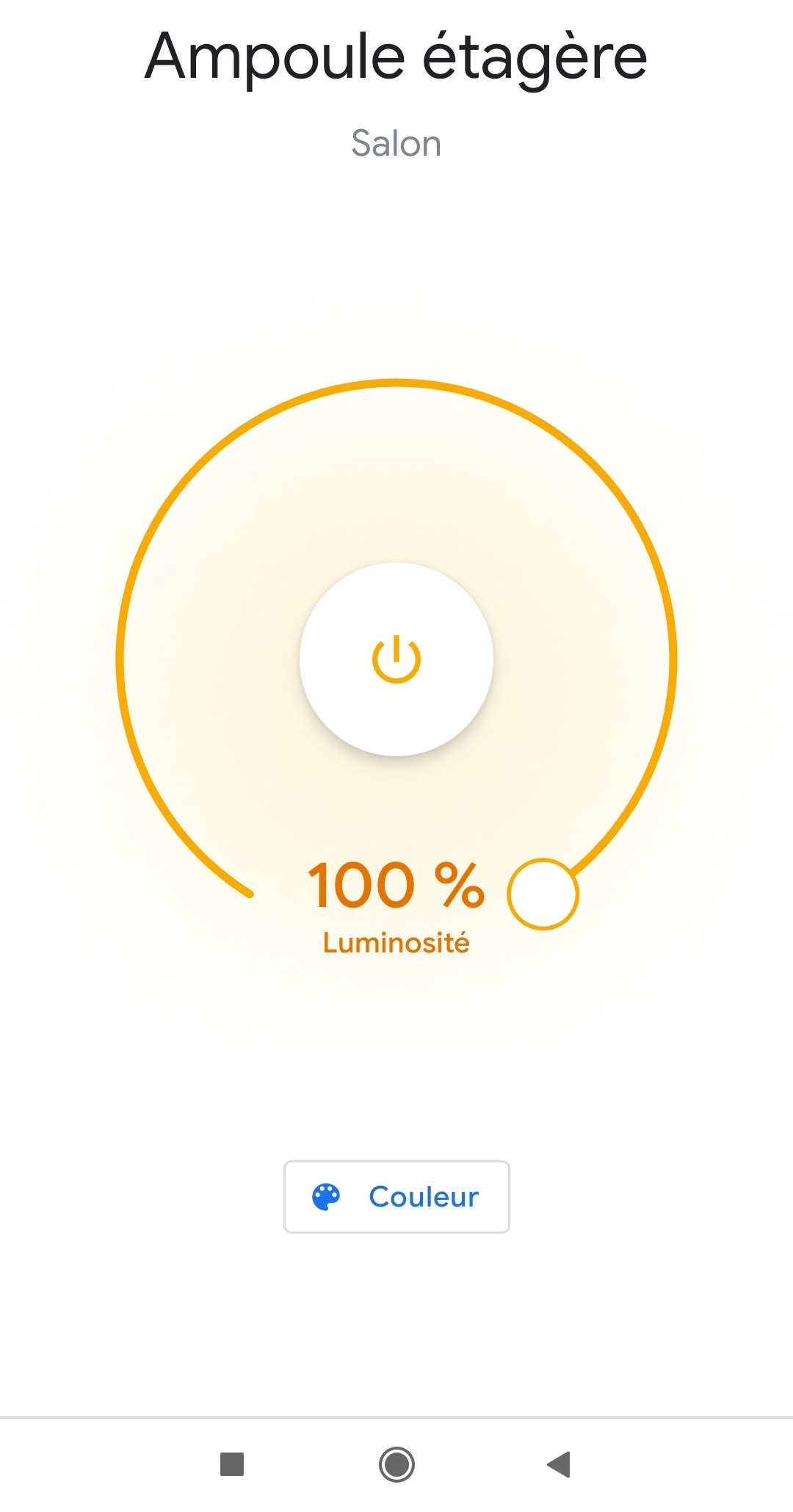Open the Couleur color picker

[396, 1196]
